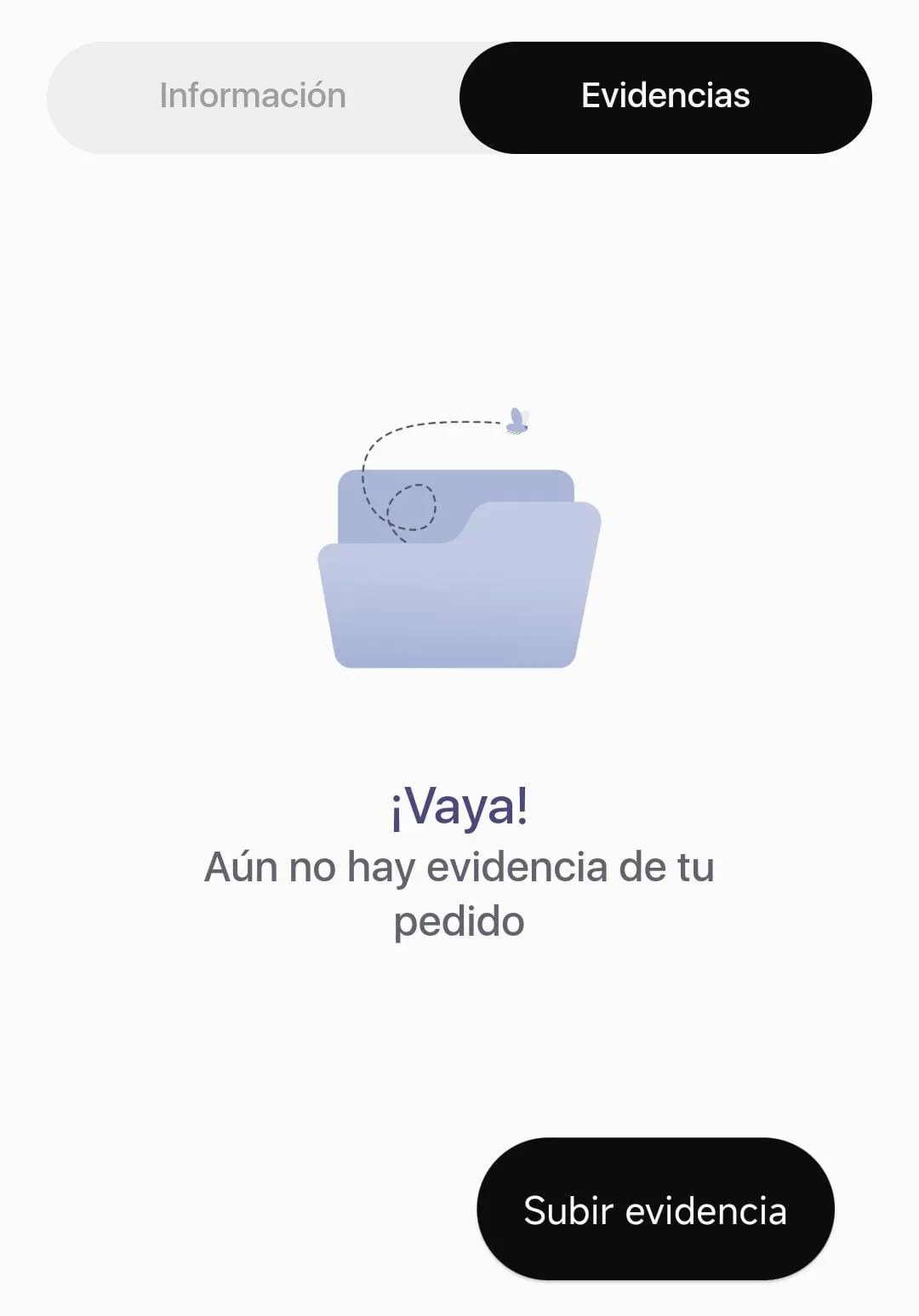The width and height of the screenshot is (919, 1316).
Task: Select Subir evidencia to upload proof
Action: coord(655,1209)
